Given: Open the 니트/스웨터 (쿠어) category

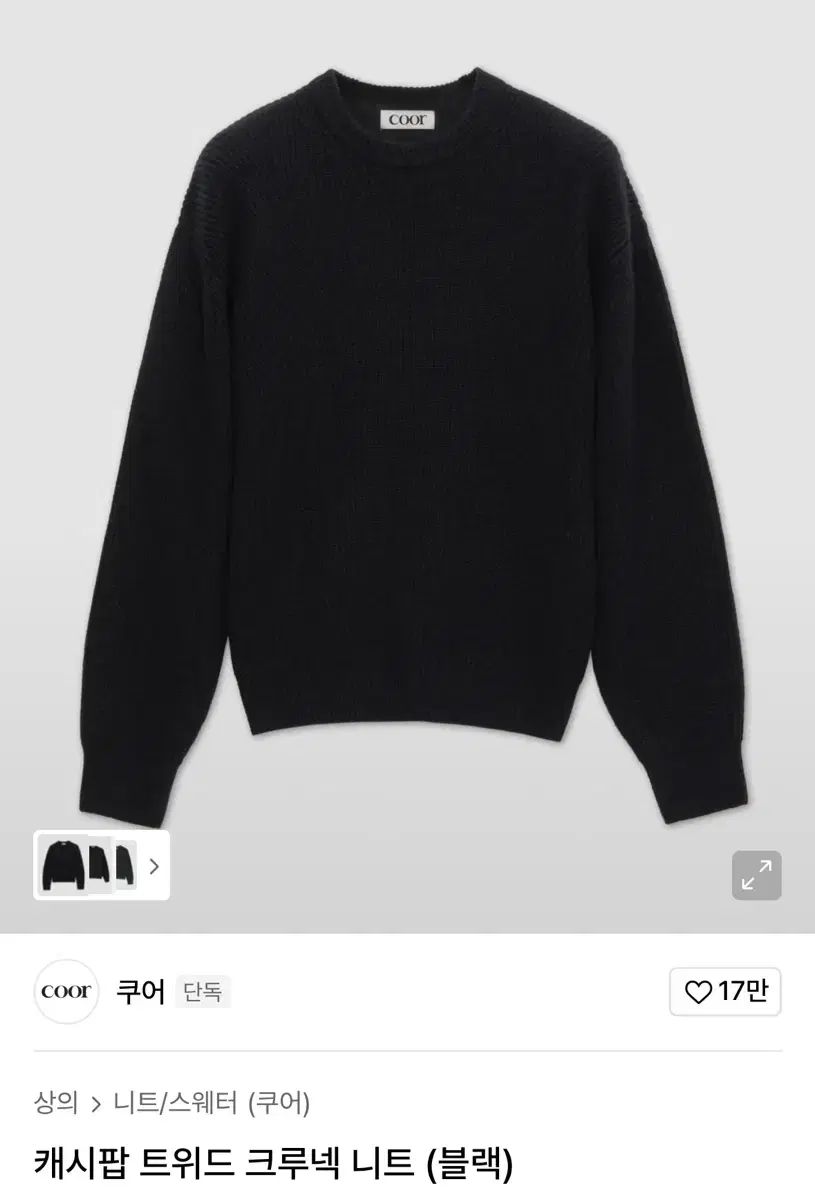Looking at the screenshot, I should pyautogui.click(x=212, y=1103).
